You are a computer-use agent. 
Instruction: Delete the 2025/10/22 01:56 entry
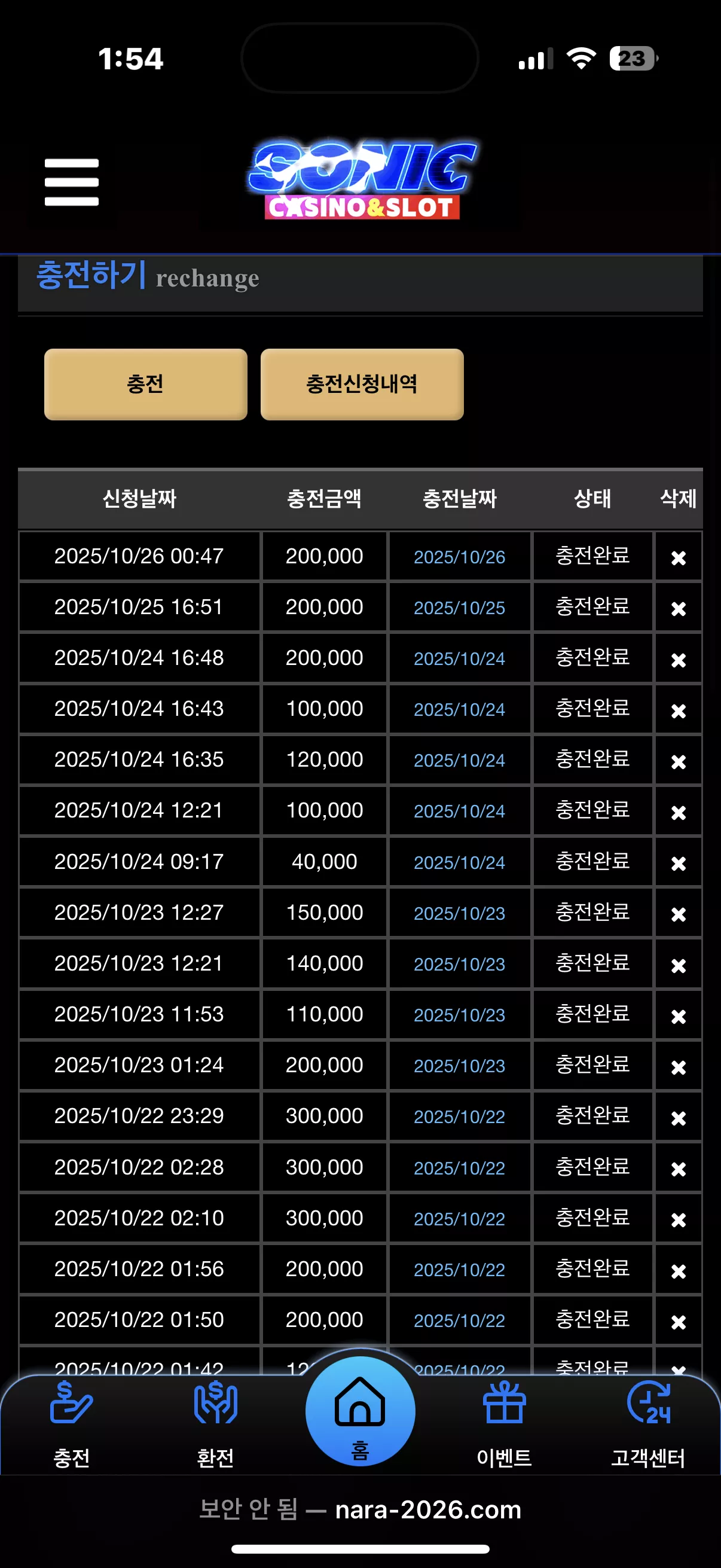click(679, 1270)
